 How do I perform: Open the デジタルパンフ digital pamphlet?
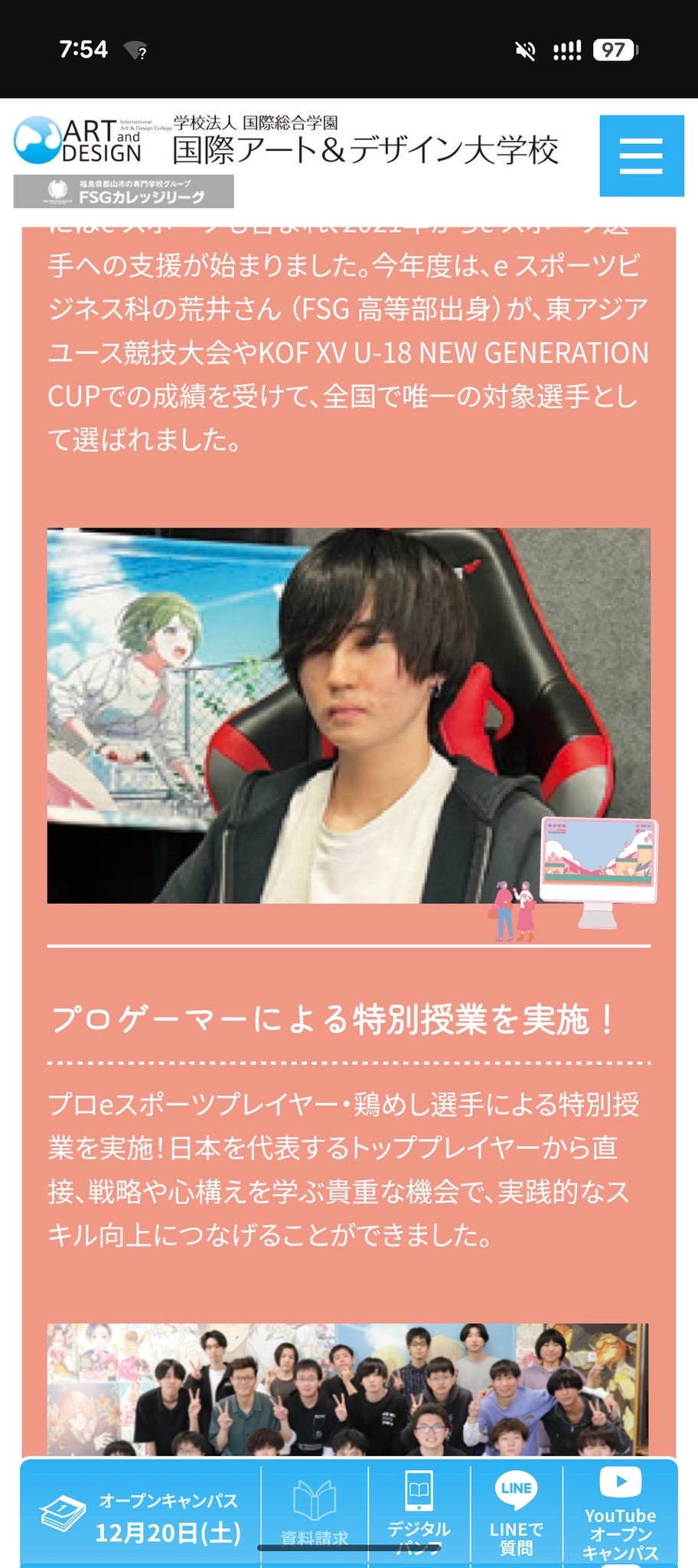click(x=418, y=1513)
